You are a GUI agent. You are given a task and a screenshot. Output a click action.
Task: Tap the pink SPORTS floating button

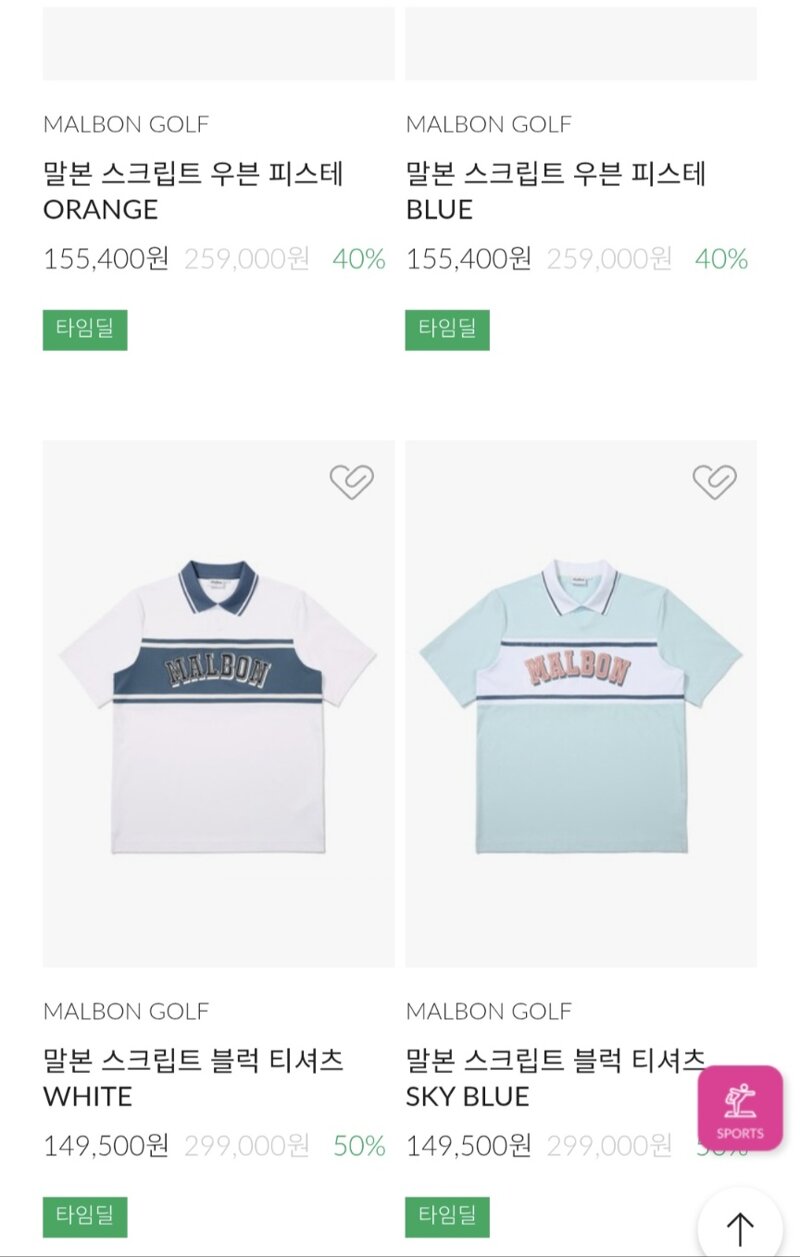[x=740, y=1107]
